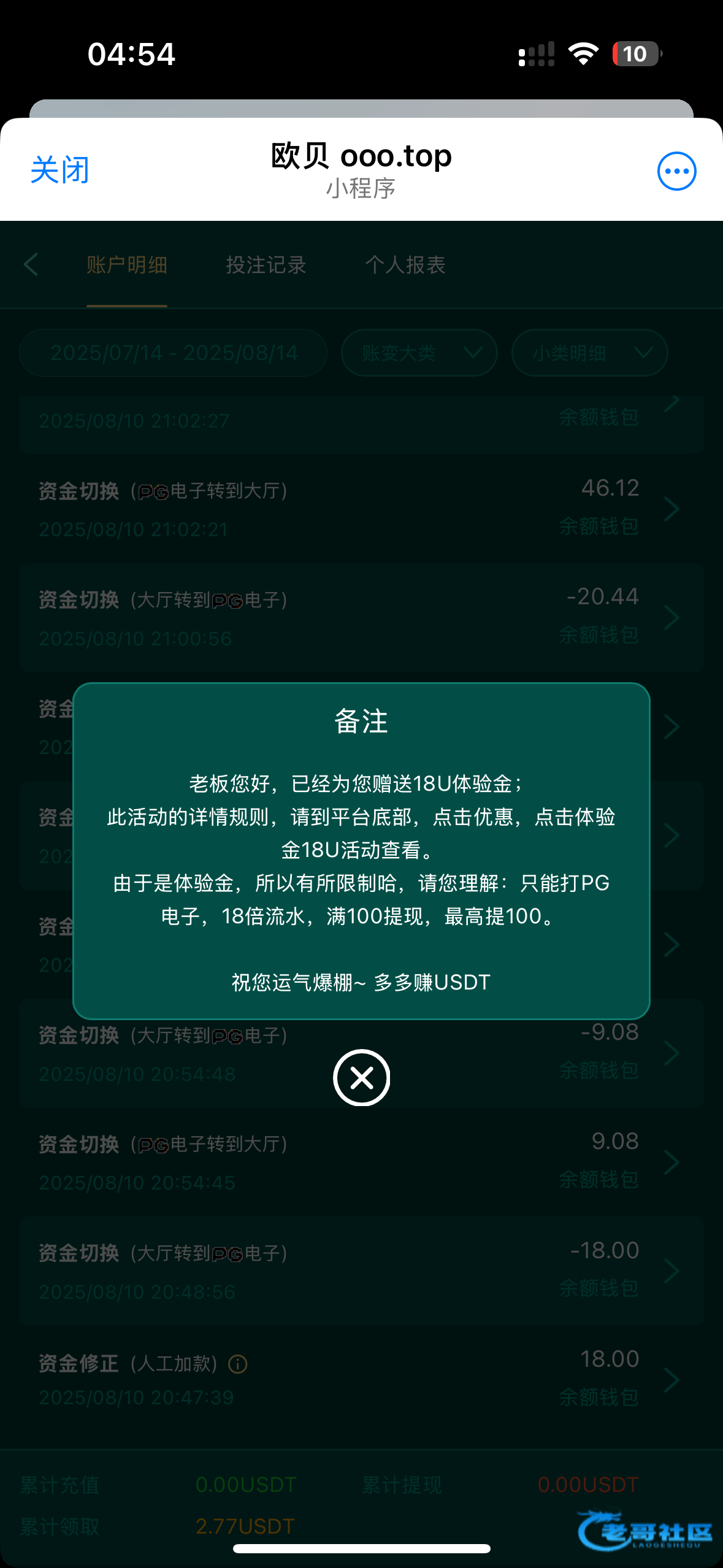This screenshot has width=723, height=1568.
Task: Expand the 账变大类 dropdown
Action: tap(419, 353)
